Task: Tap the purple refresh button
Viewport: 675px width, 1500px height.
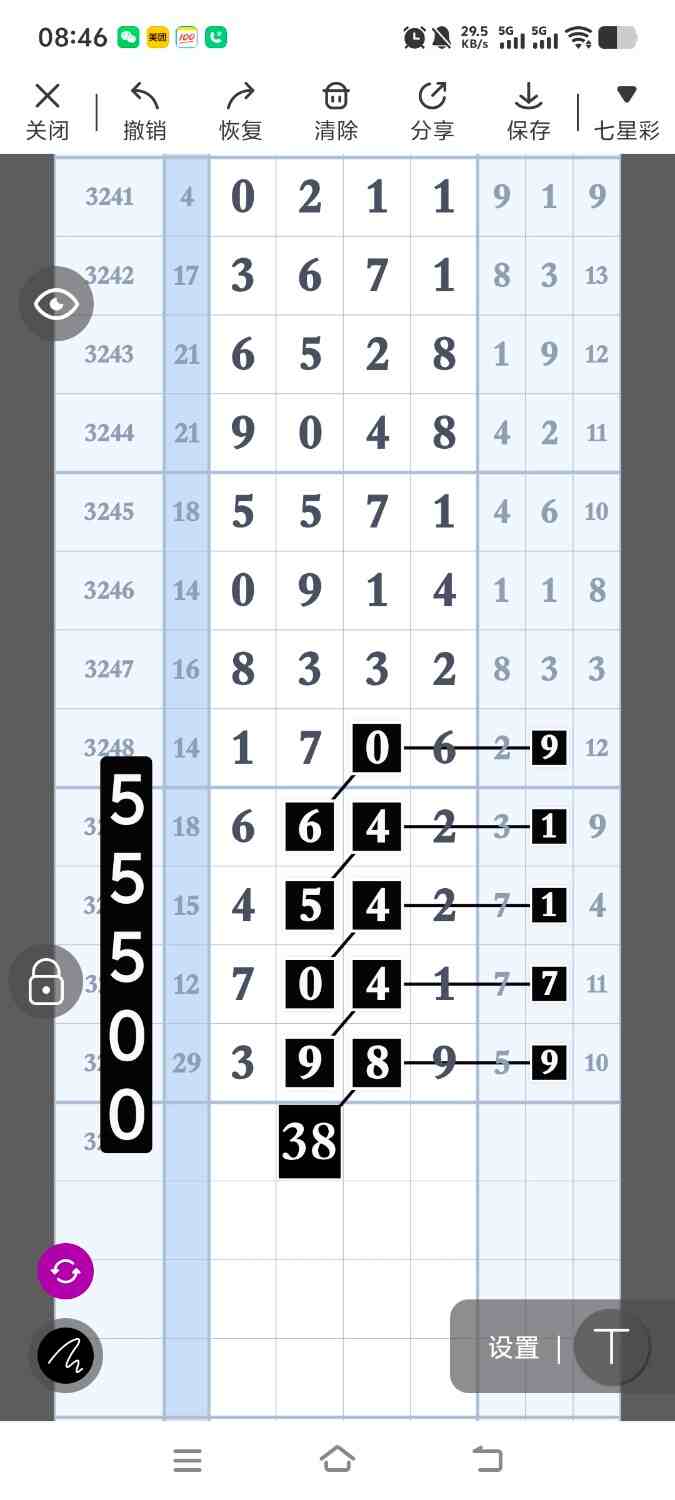Action: coord(65,1271)
